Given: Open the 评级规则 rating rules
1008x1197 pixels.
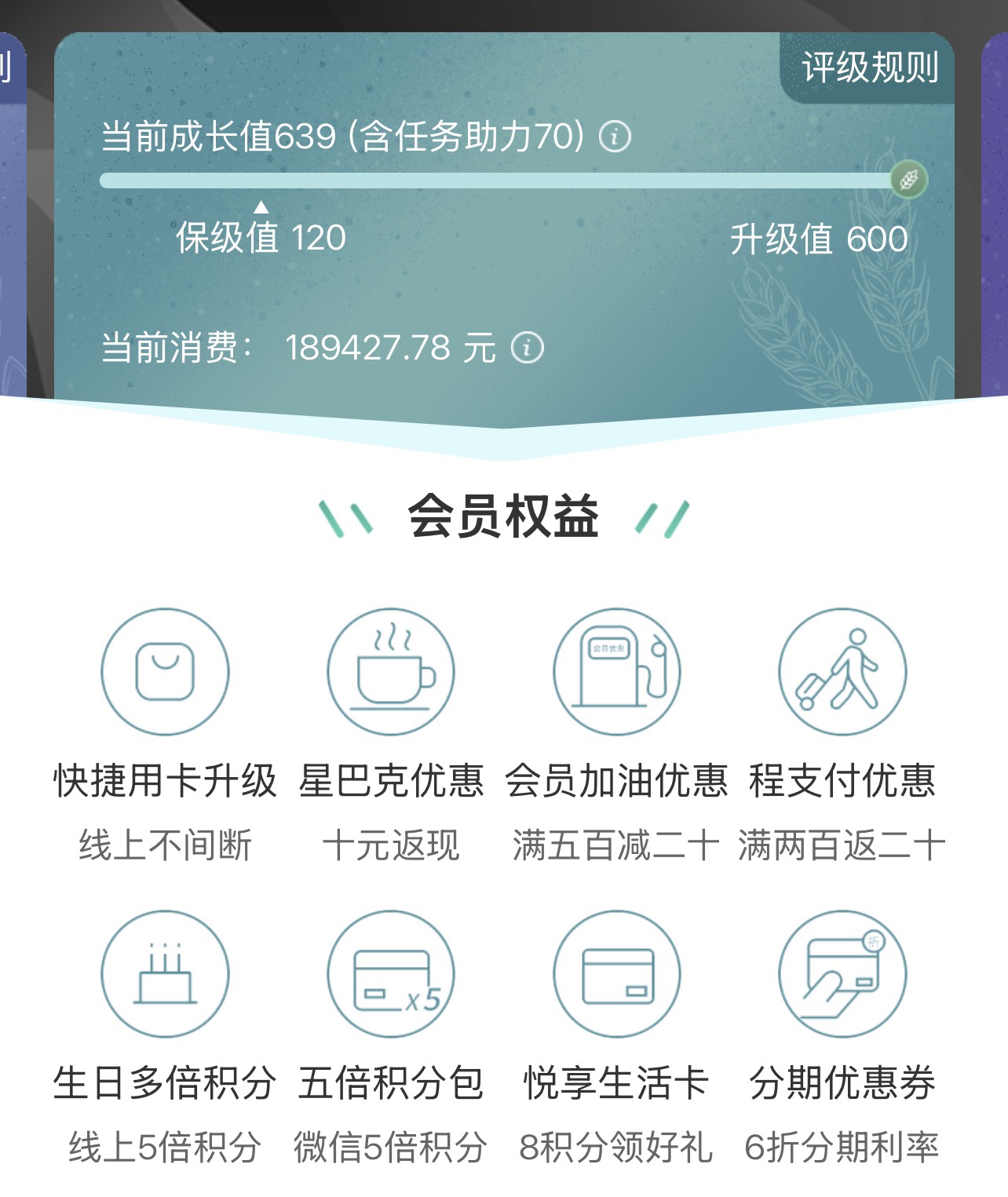Looking at the screenshot, I should [x=870, y=68].
